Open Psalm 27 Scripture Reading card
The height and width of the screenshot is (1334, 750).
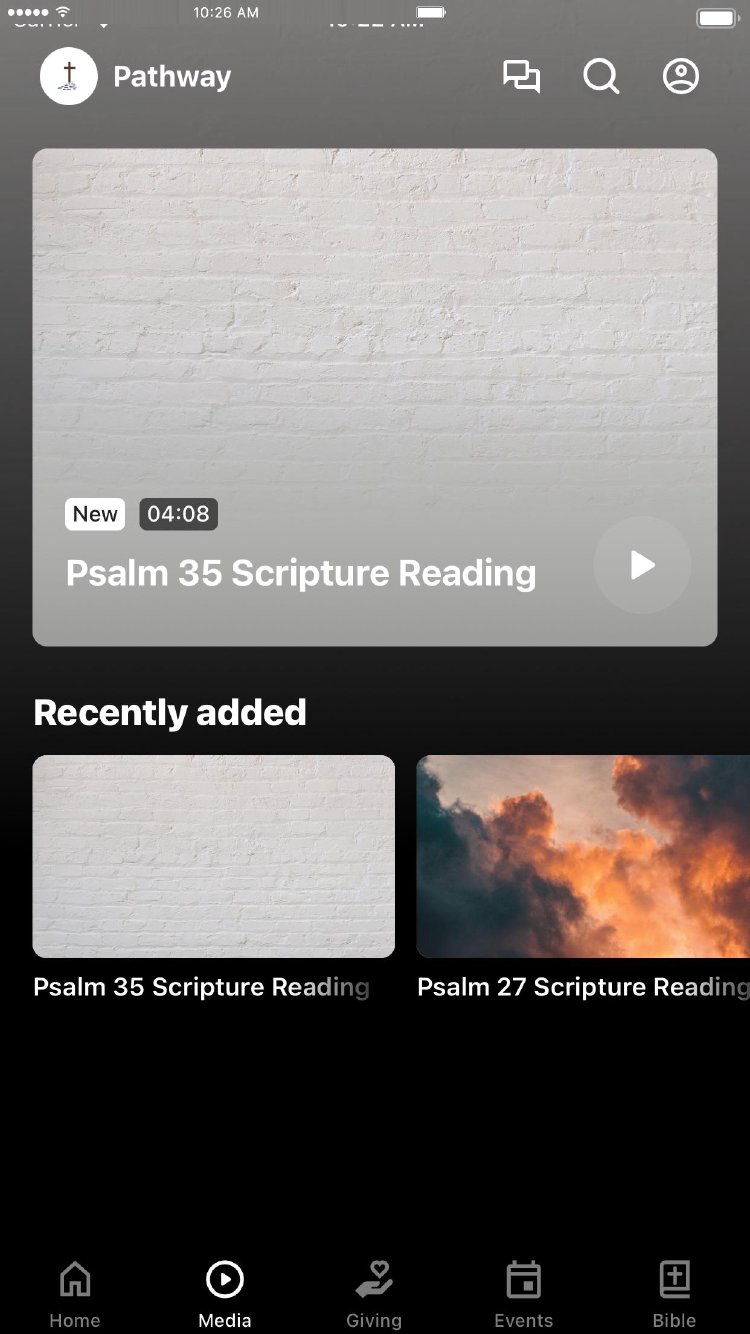[x=583, y=857]
